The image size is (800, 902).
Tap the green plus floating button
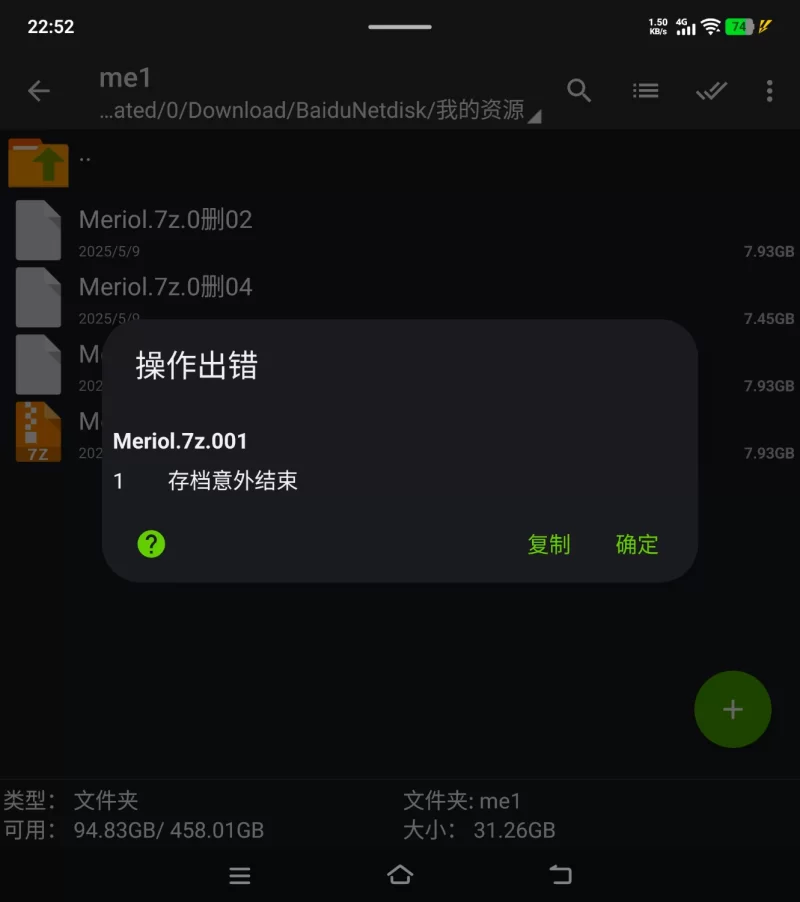pos(732,709)
